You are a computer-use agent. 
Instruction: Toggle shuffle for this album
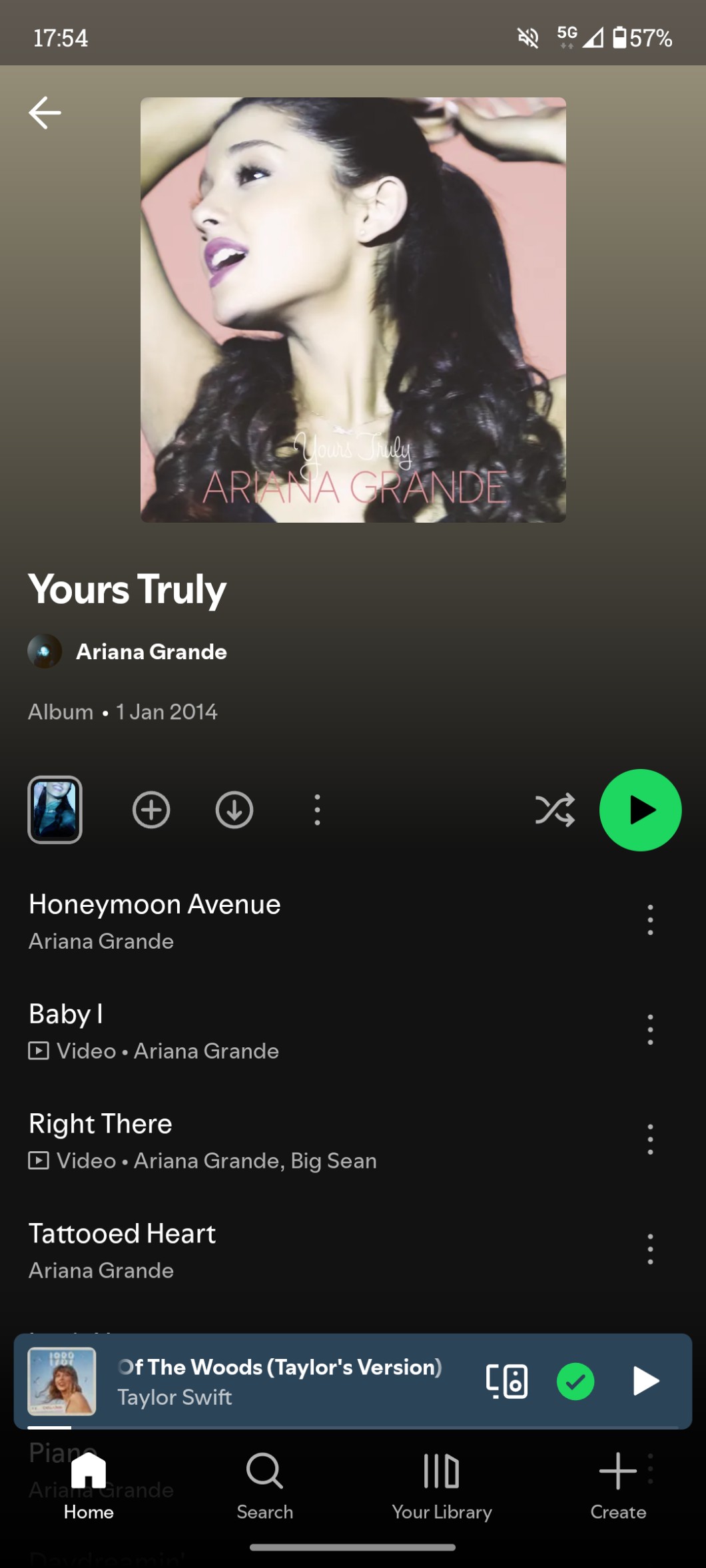click(x=554, y=810)
